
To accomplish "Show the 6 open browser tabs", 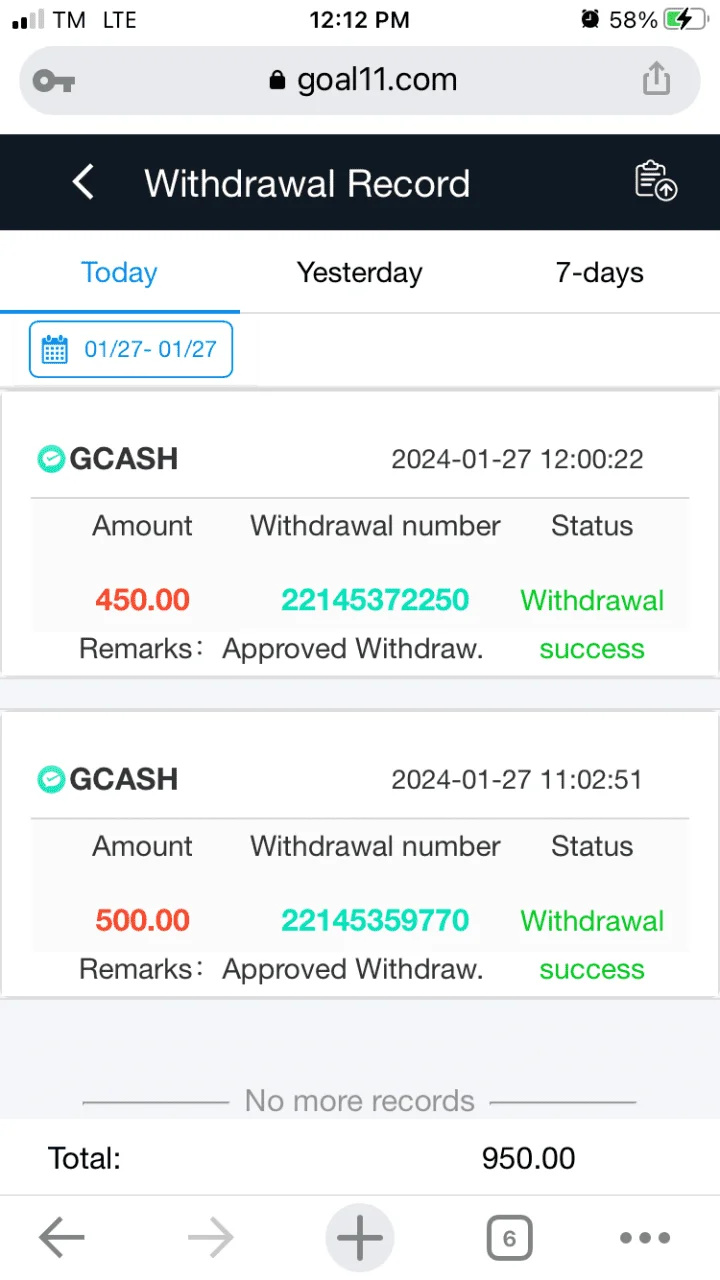I will [x=509, y=1238].
